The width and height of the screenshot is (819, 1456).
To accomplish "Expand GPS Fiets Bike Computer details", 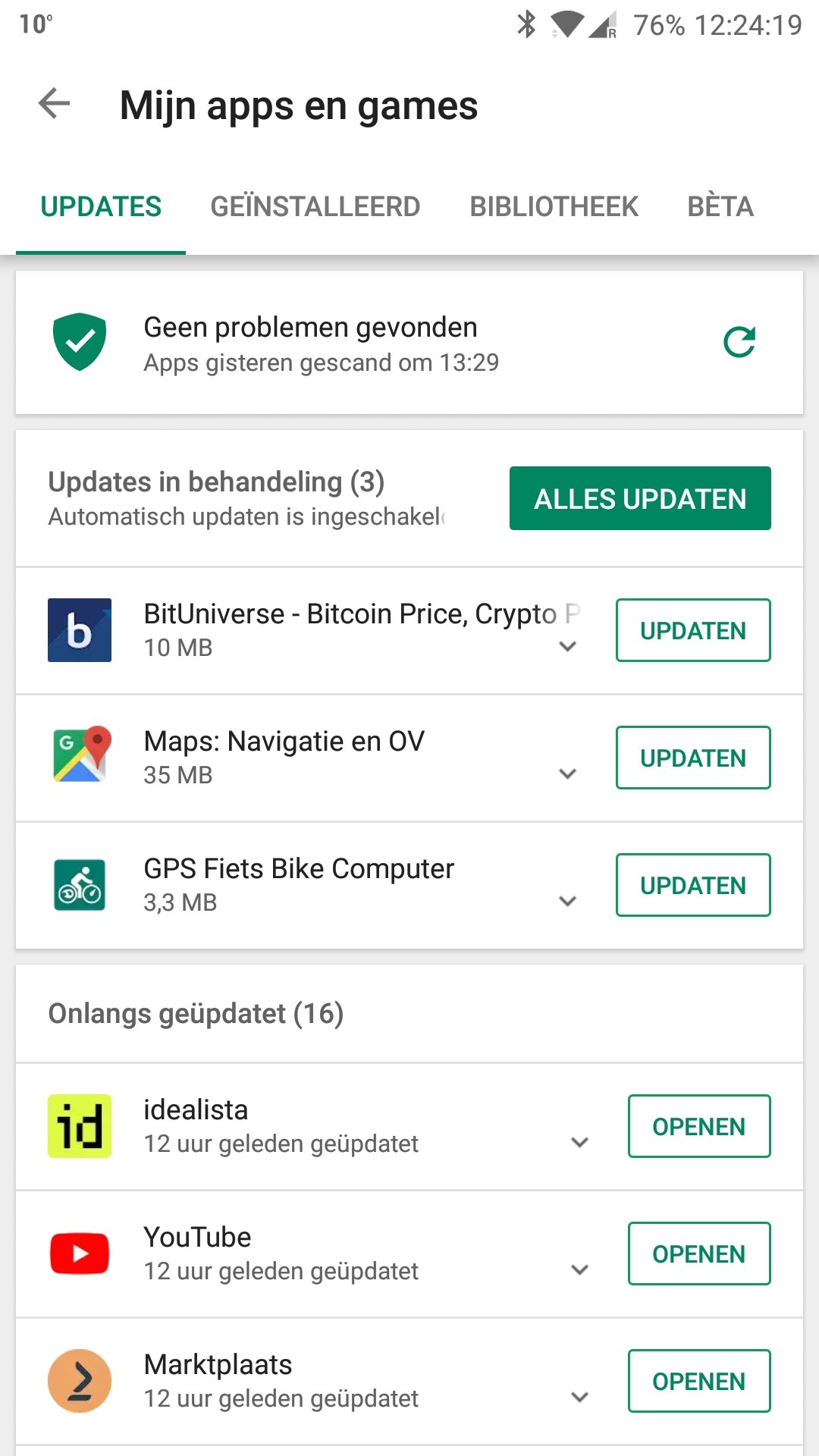I will coord(568,902).
